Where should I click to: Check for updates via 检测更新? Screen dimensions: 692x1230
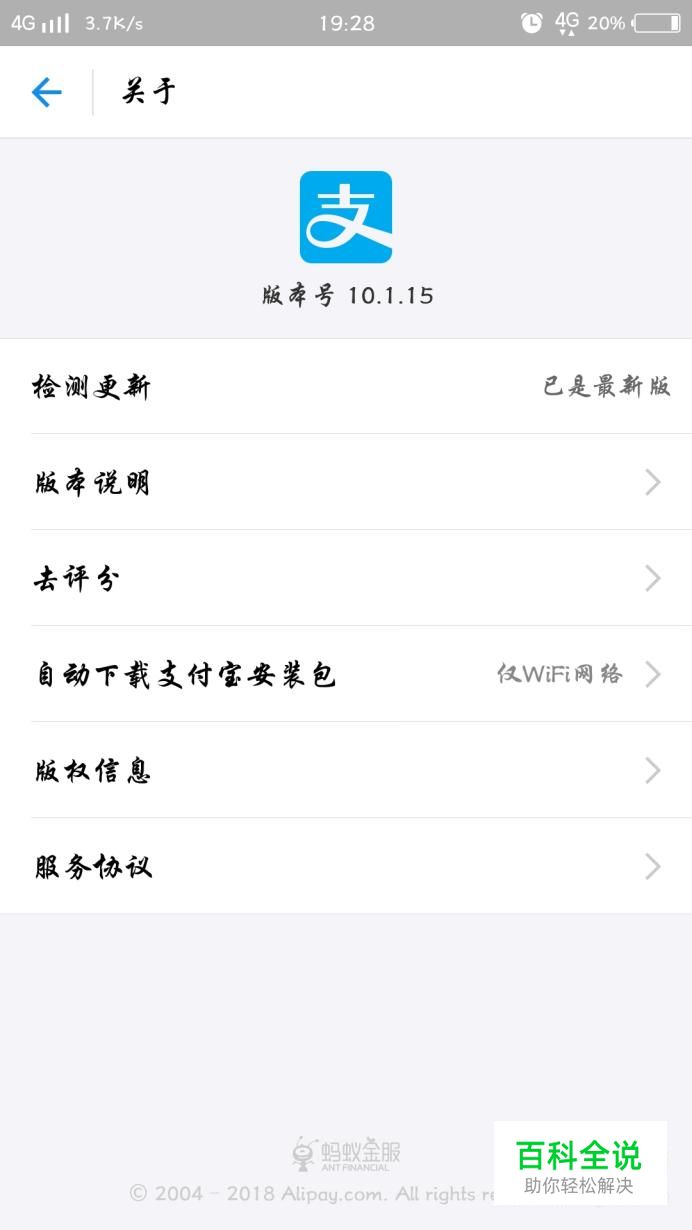(x=346, y=387)
